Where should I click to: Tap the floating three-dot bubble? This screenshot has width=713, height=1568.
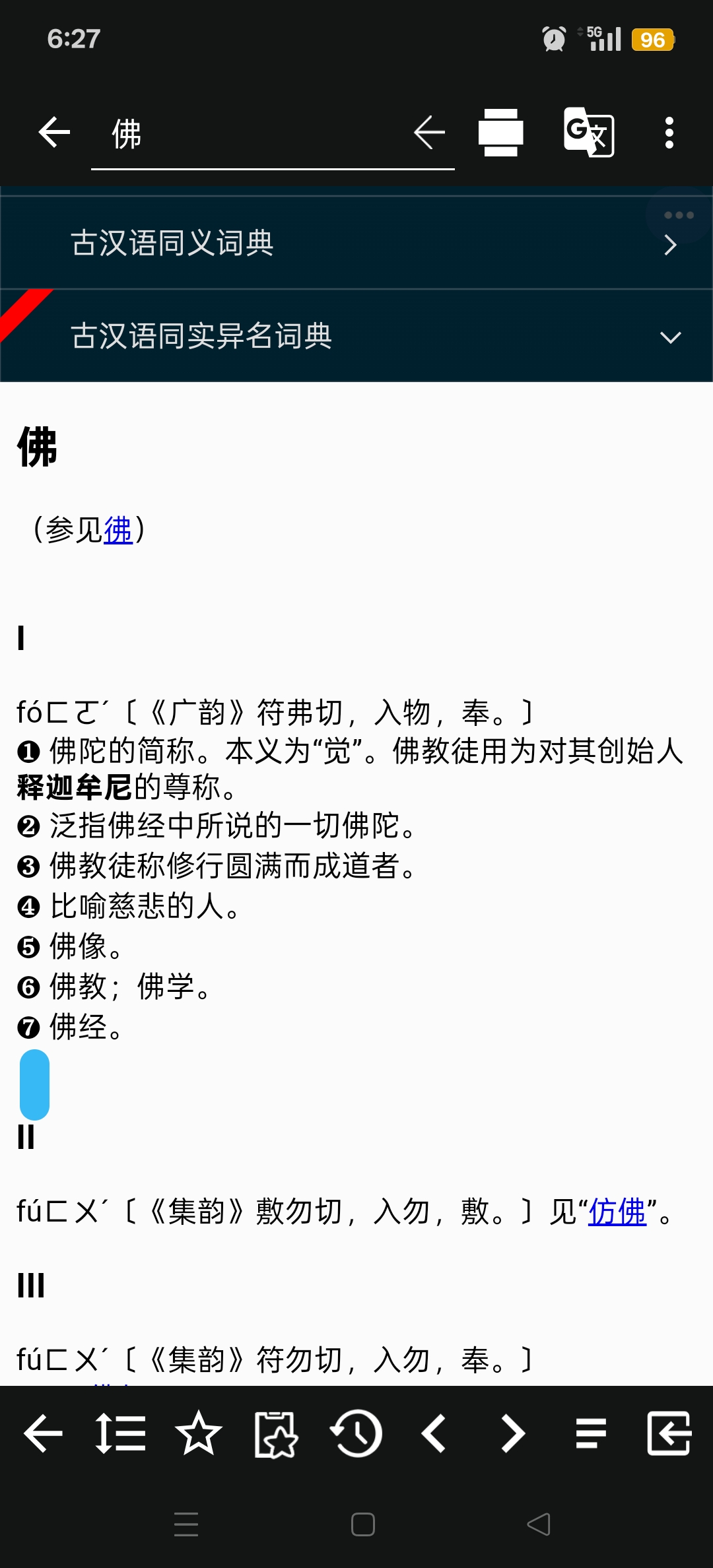pyautogui.click(x=679, y=215)
